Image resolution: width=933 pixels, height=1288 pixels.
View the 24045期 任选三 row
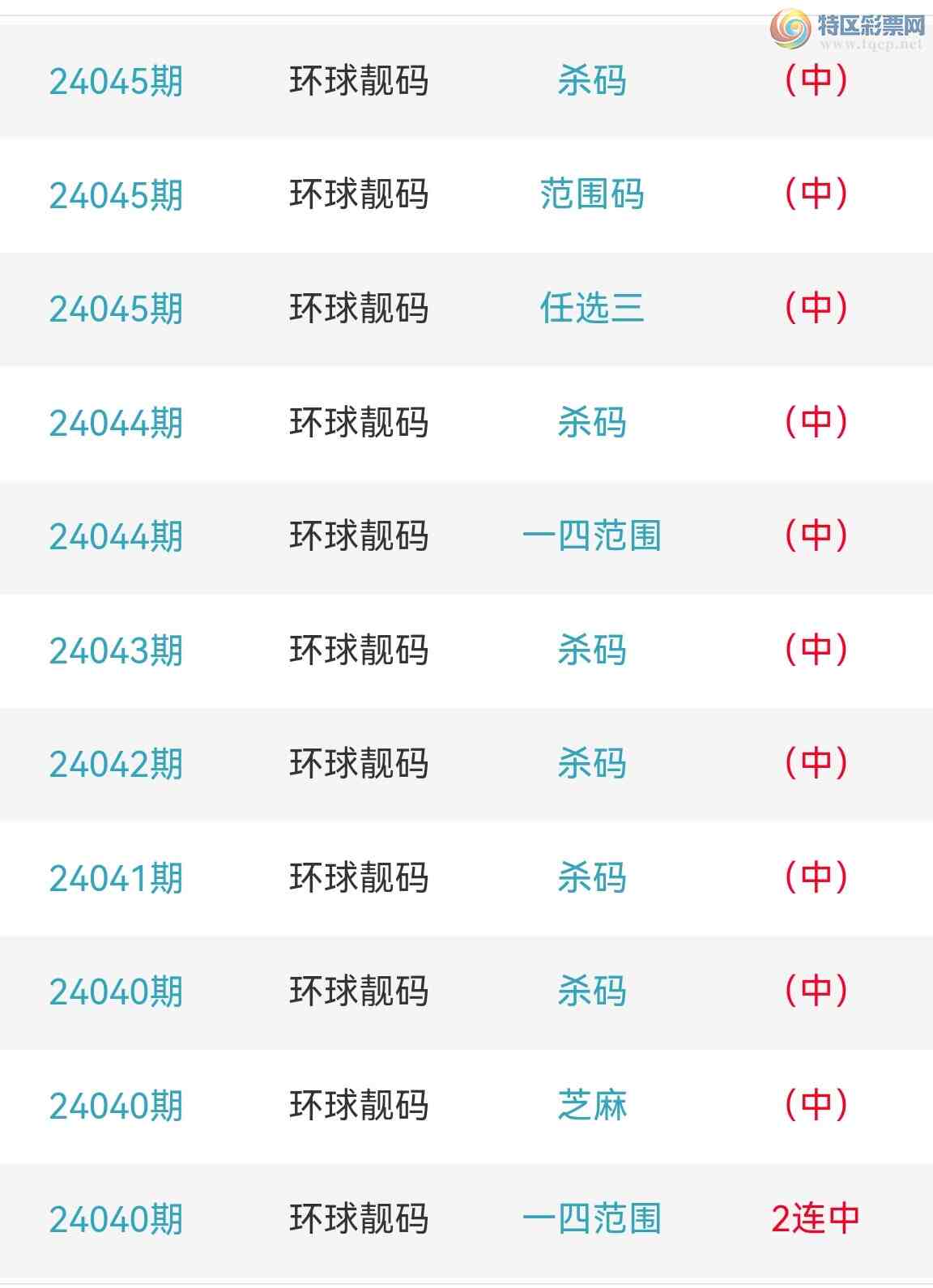591,309
